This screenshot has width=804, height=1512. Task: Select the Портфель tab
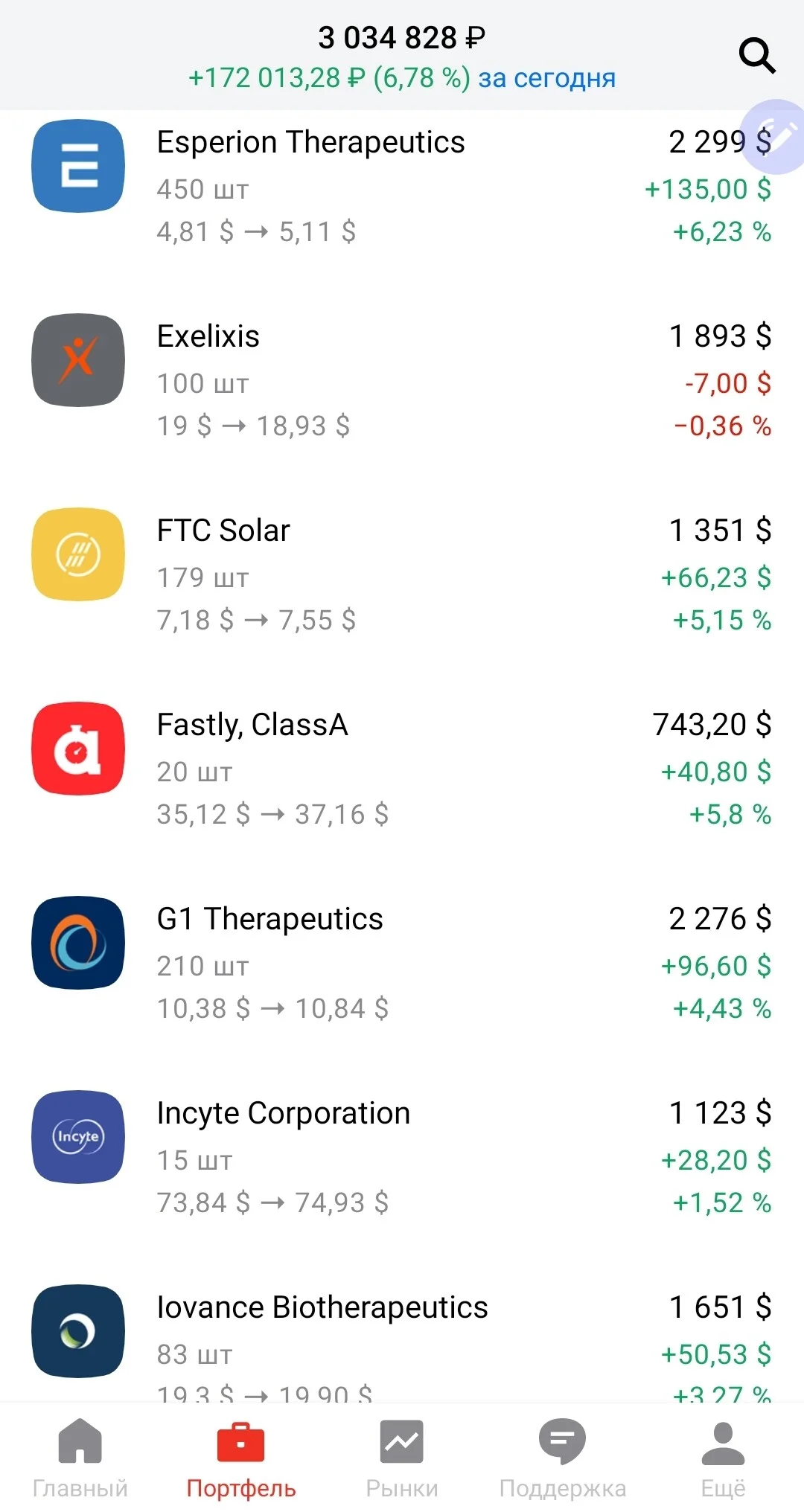point(241,1458)
